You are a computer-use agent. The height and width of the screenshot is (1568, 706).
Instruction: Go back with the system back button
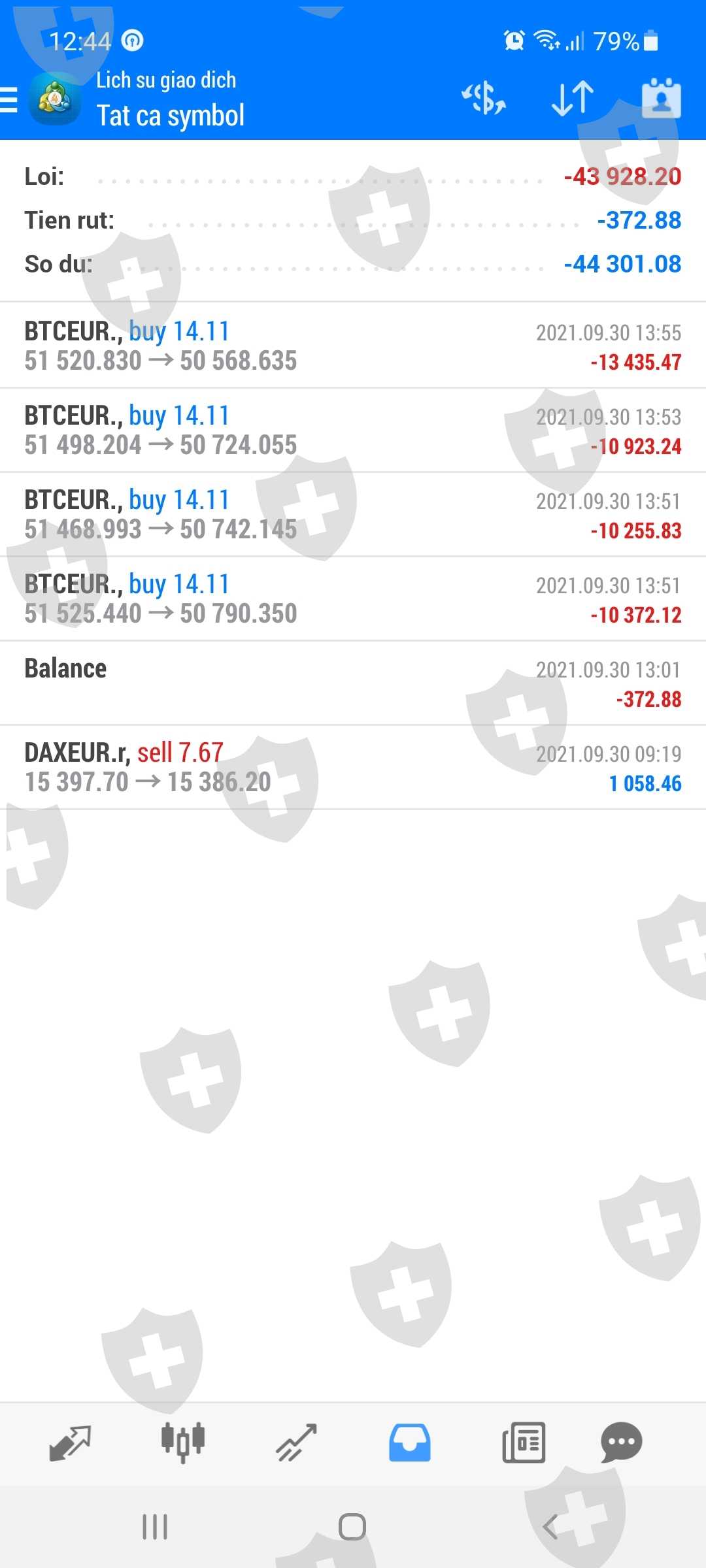click(550, 1527)
